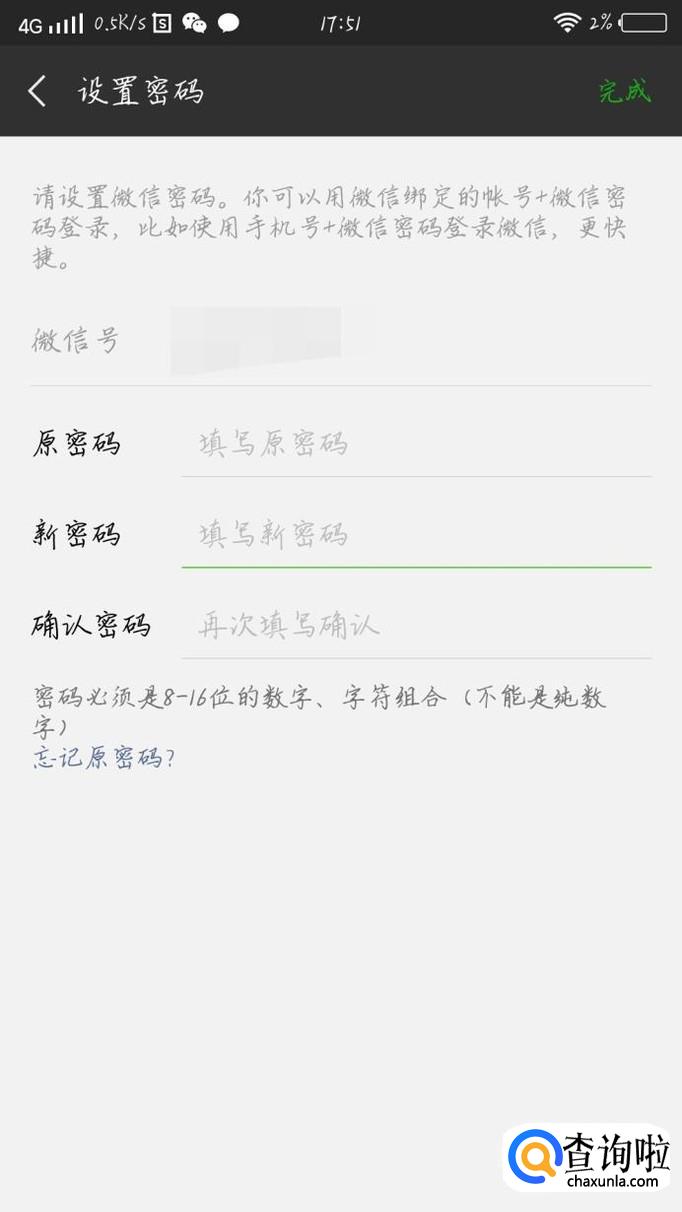Screen dimensions: 682x1212
Task: Tap 完成 to finish setting the password
Action: [624, 92]
